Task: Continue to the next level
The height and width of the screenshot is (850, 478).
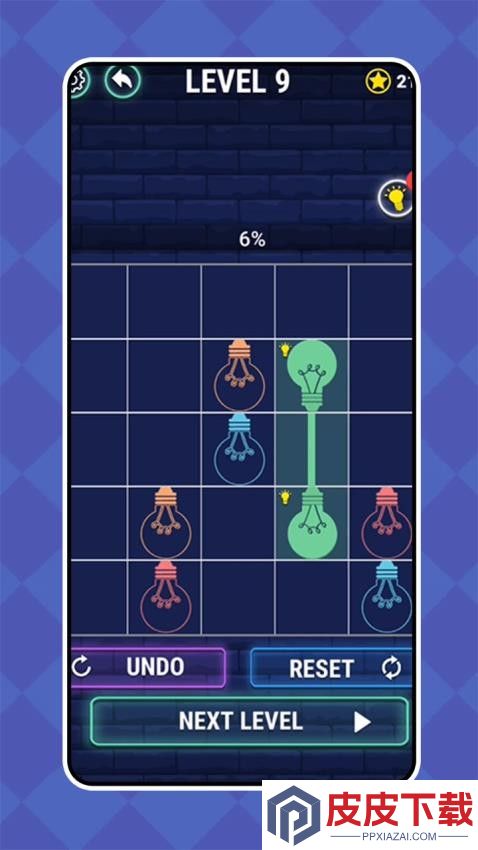Action: 249,722
